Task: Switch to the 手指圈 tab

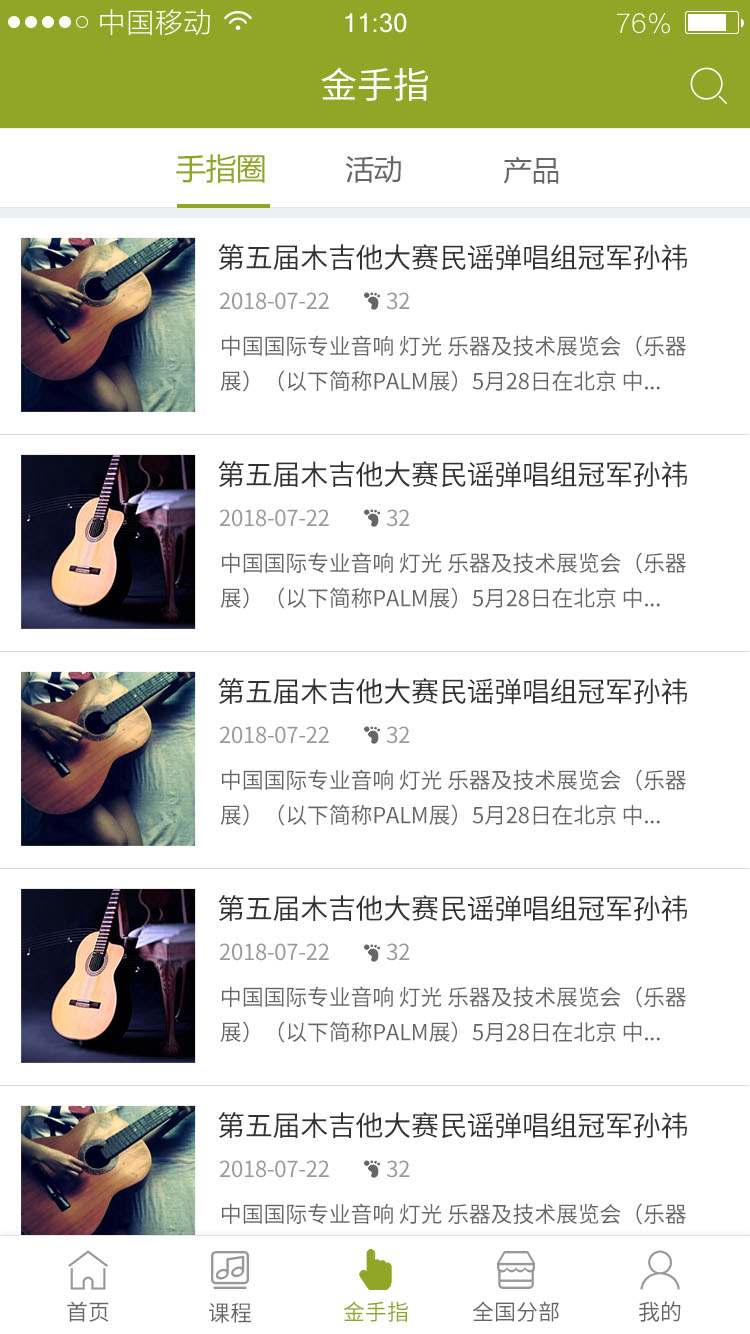Action: point(221,170)
